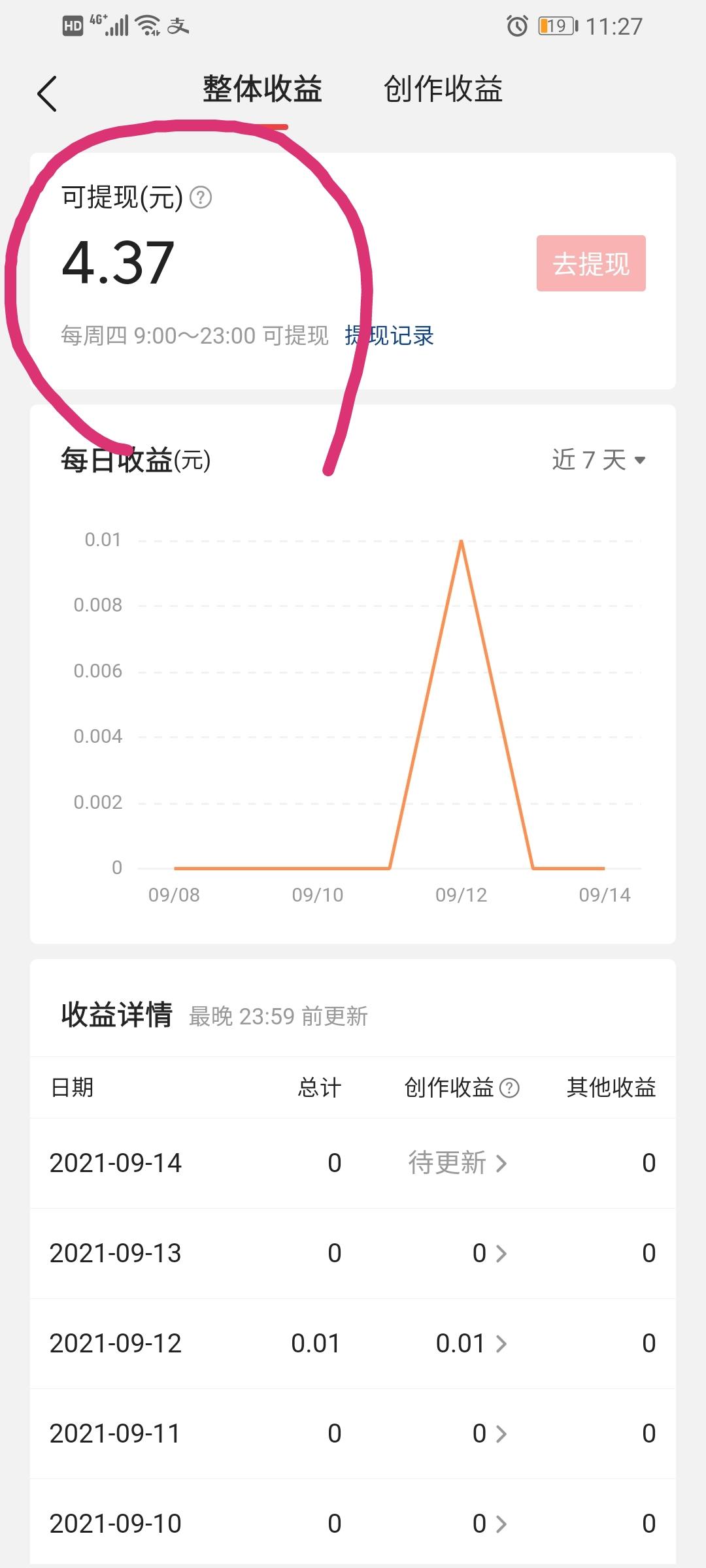Open the 提现记录 withdrawal records link
Viewport: 706px width, 1568px height.
tap(390, 336)
